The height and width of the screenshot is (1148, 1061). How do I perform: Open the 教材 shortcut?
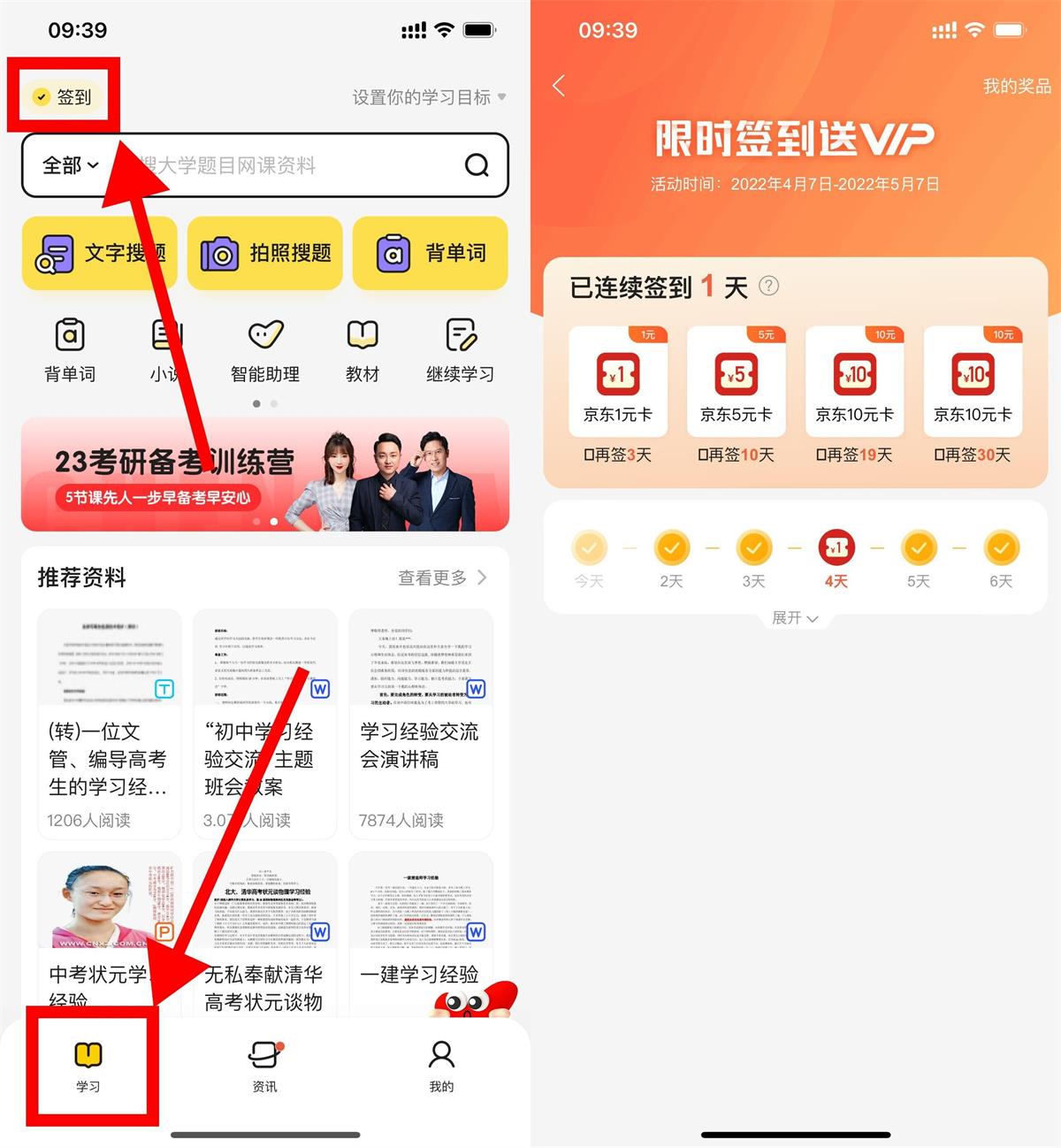point(363,350)
